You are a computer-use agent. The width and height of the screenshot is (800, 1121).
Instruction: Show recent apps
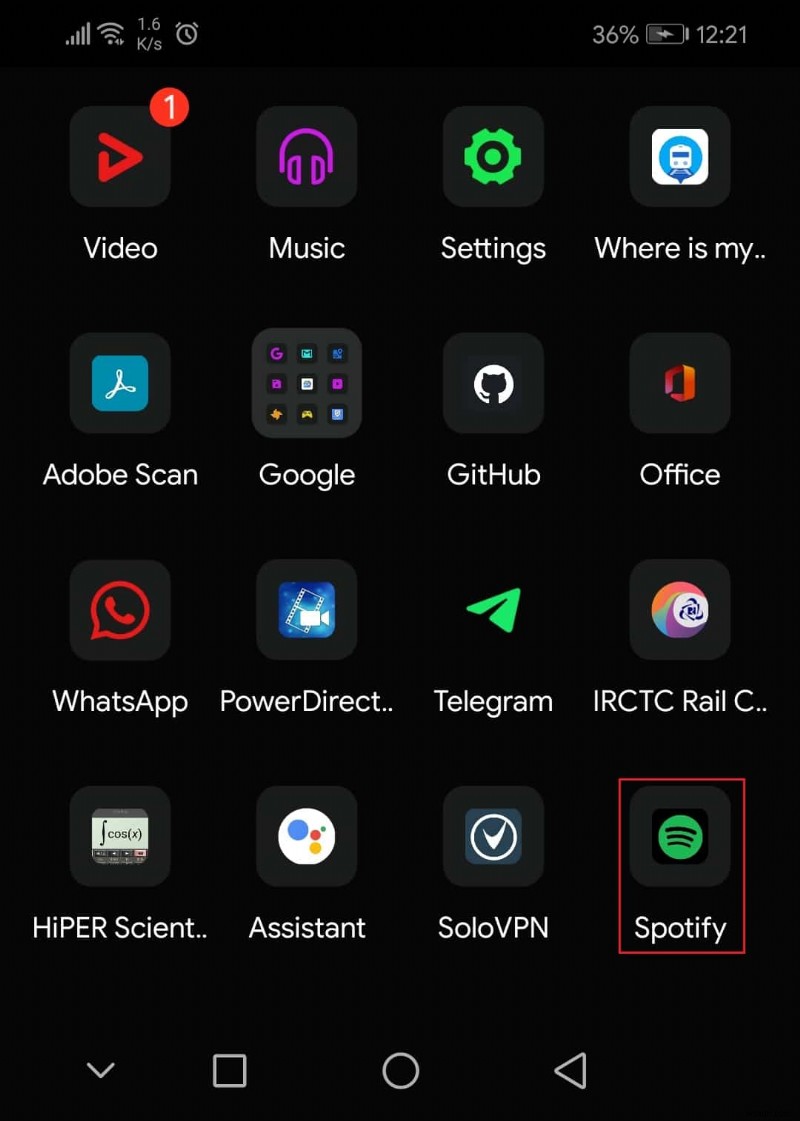230,1071
